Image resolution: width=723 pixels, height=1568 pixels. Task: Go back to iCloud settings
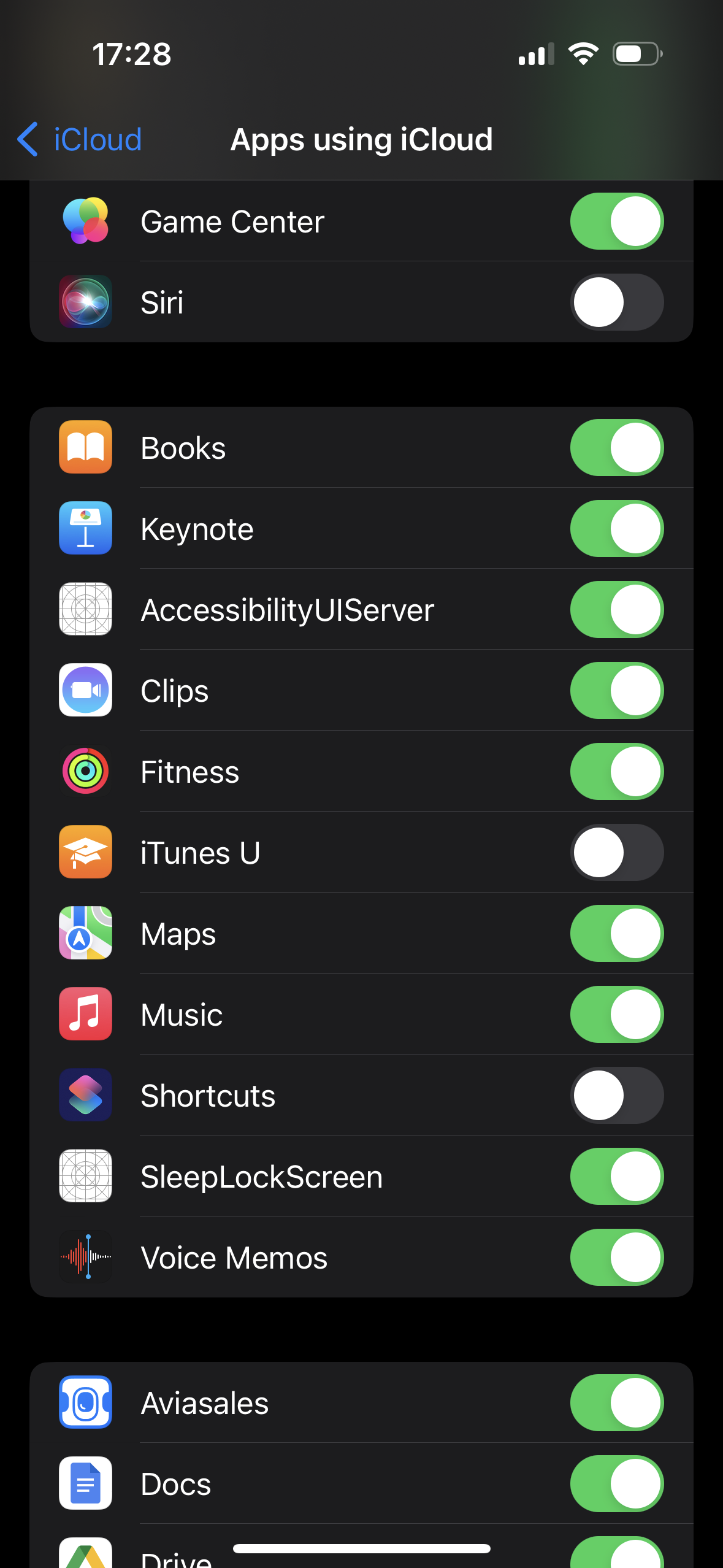[x=80, y=139]
